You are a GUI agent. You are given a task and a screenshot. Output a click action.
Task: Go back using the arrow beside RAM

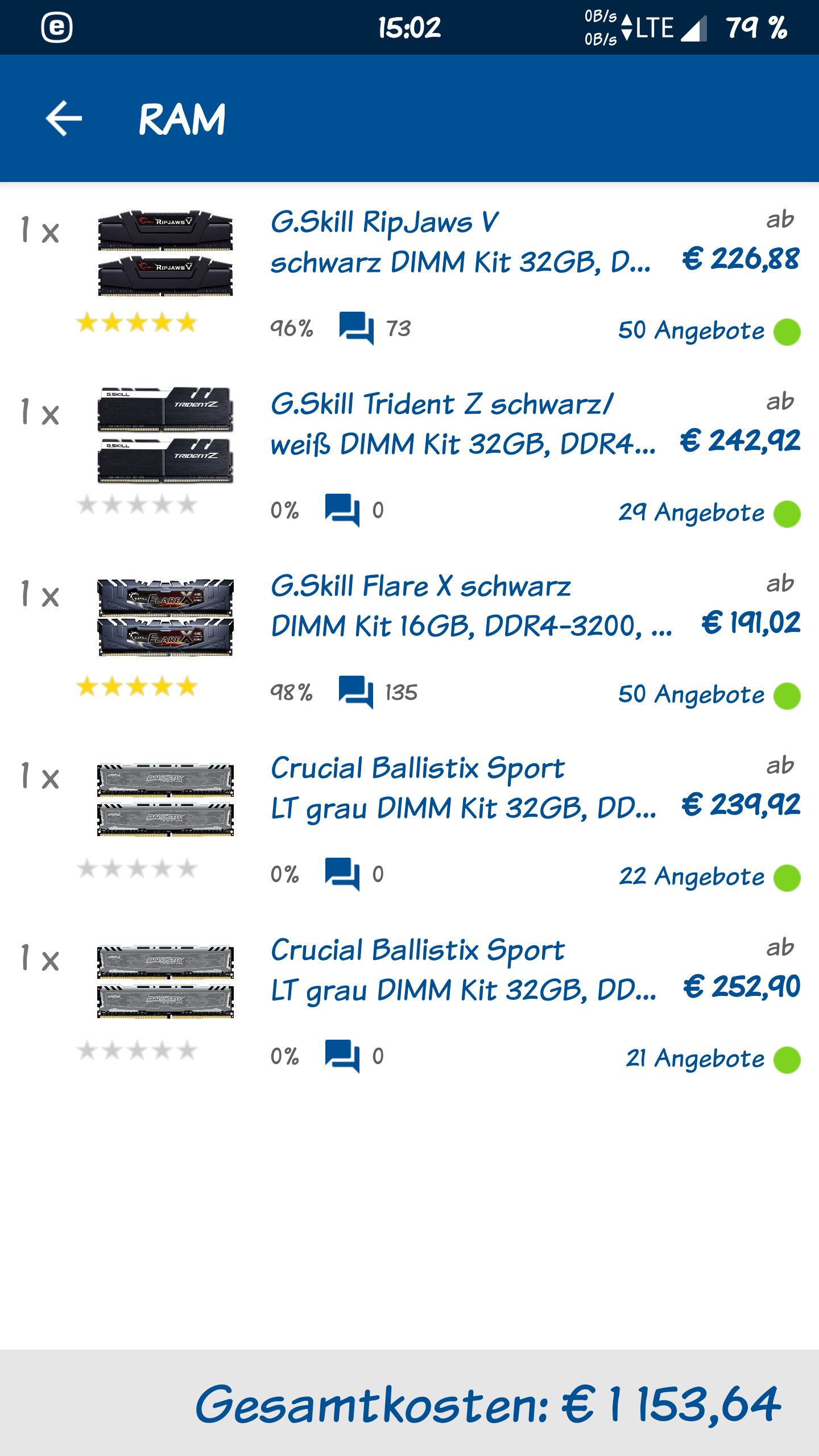click(x=64, y=119)
